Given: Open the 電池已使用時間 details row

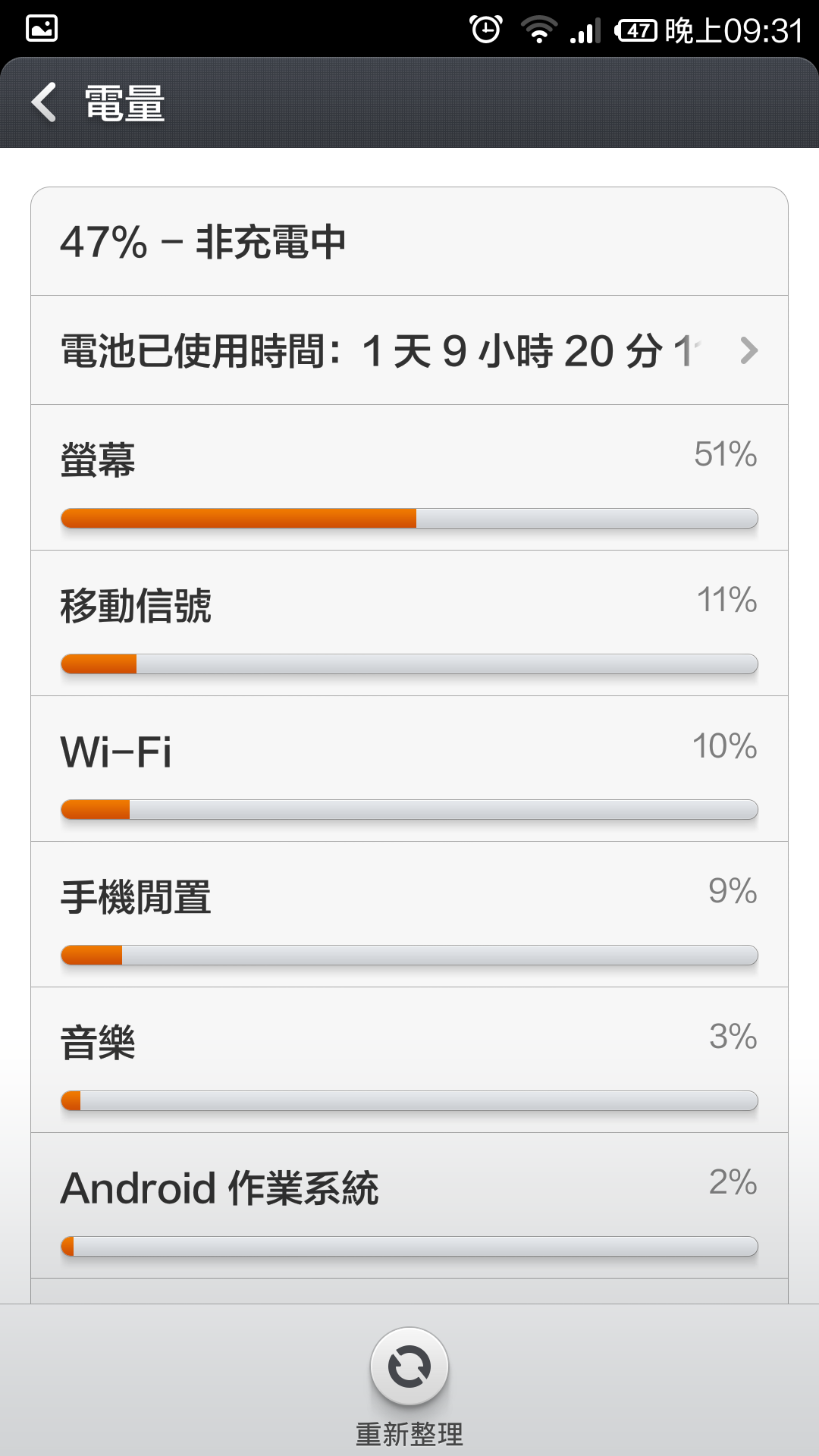Looking at the screenshot, I should [x=409, y=350].
